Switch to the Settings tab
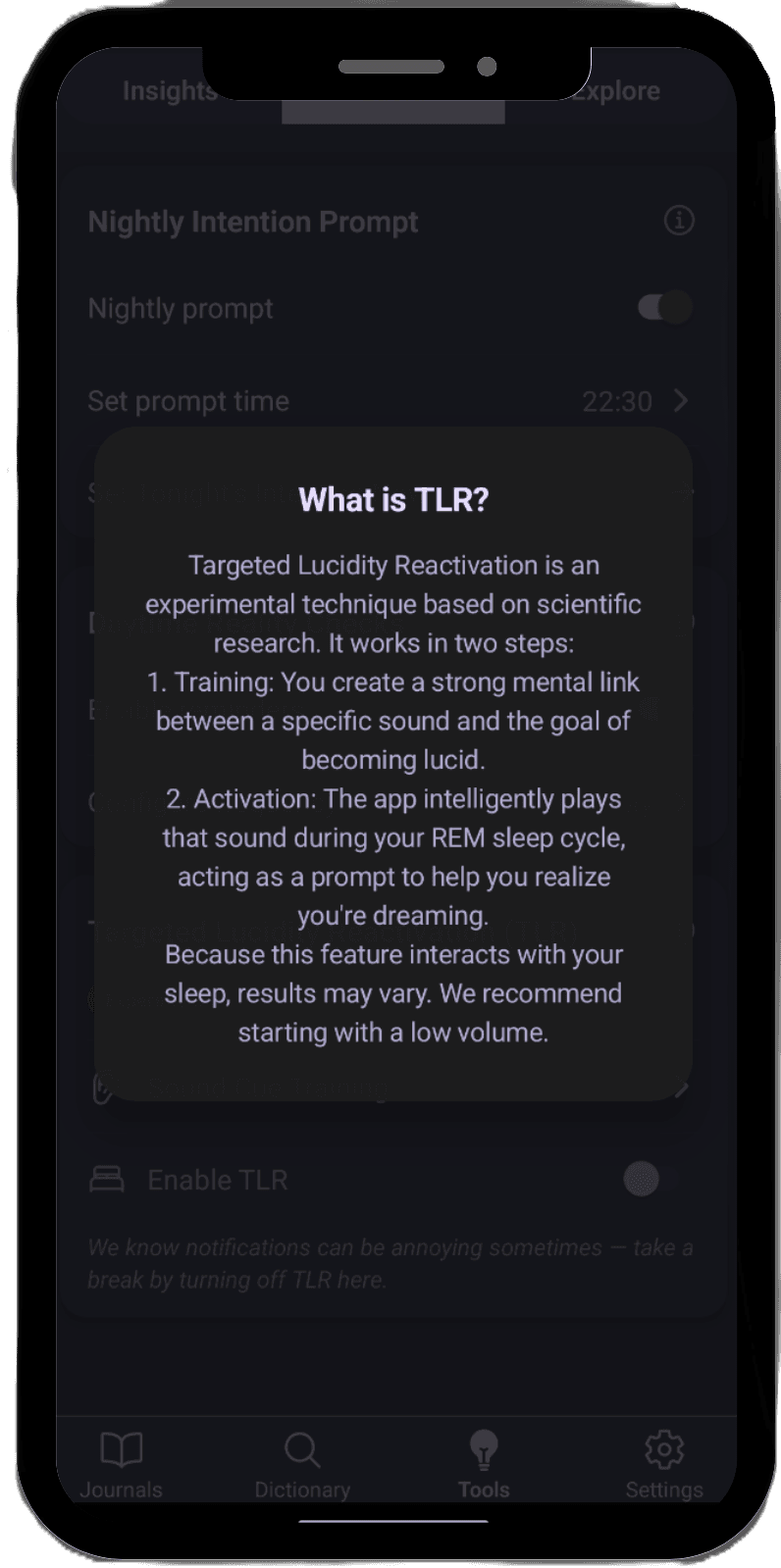Screen dimensions: 781x1568 click(664, 1464)
